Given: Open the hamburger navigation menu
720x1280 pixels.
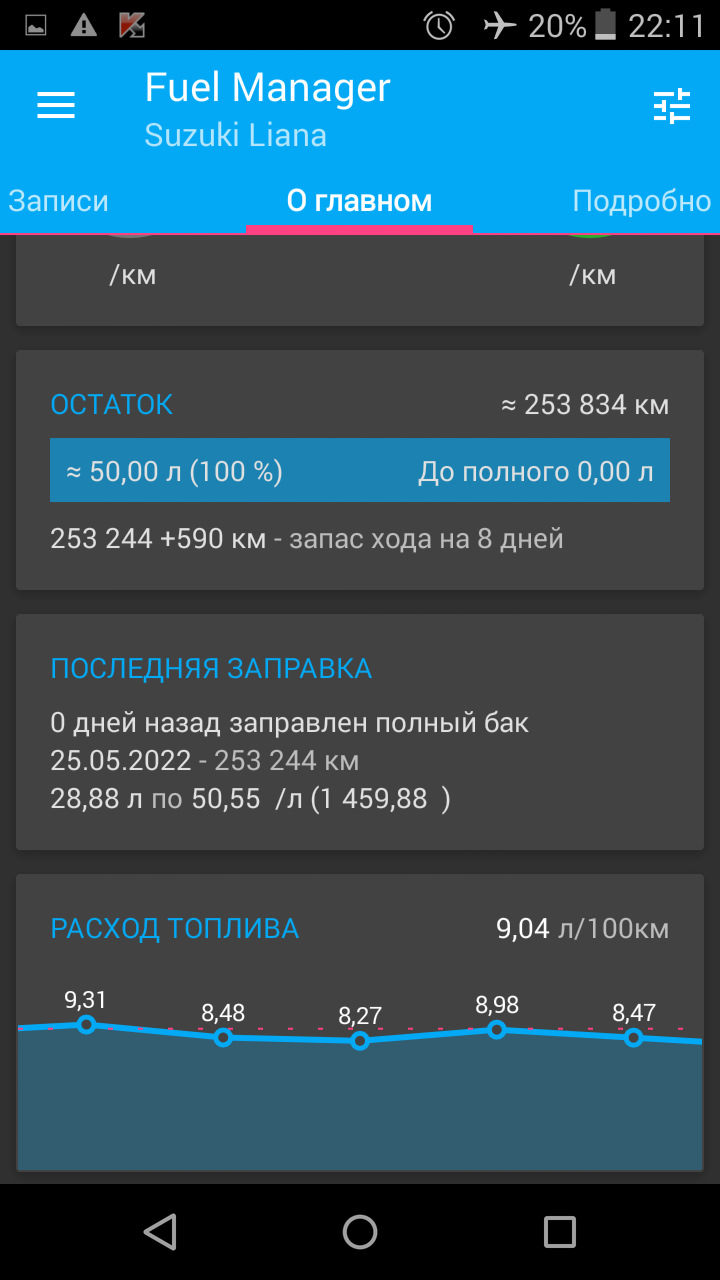Looking at the screenshot, I should pyautogui.click(x=56, y=105).
